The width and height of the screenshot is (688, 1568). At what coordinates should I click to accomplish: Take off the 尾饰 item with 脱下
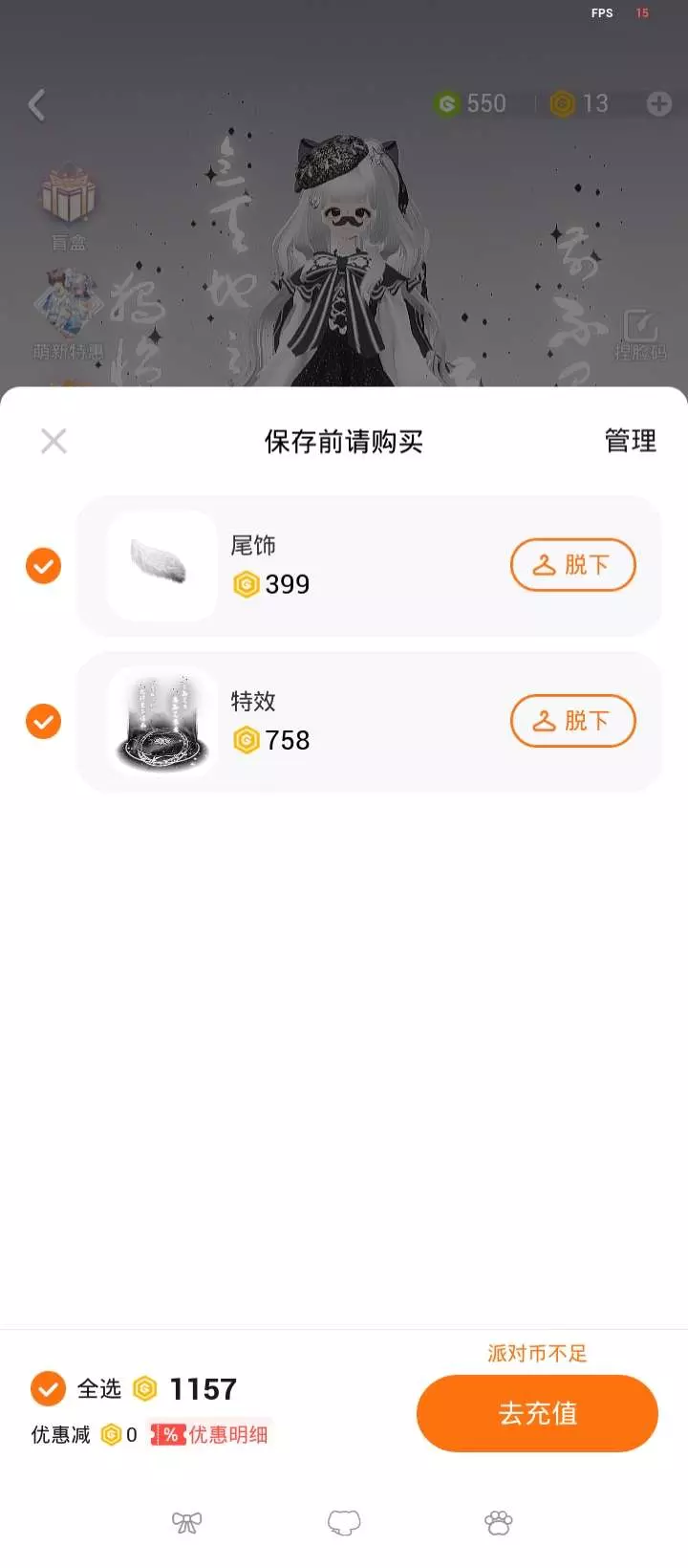tap(572, 565)
